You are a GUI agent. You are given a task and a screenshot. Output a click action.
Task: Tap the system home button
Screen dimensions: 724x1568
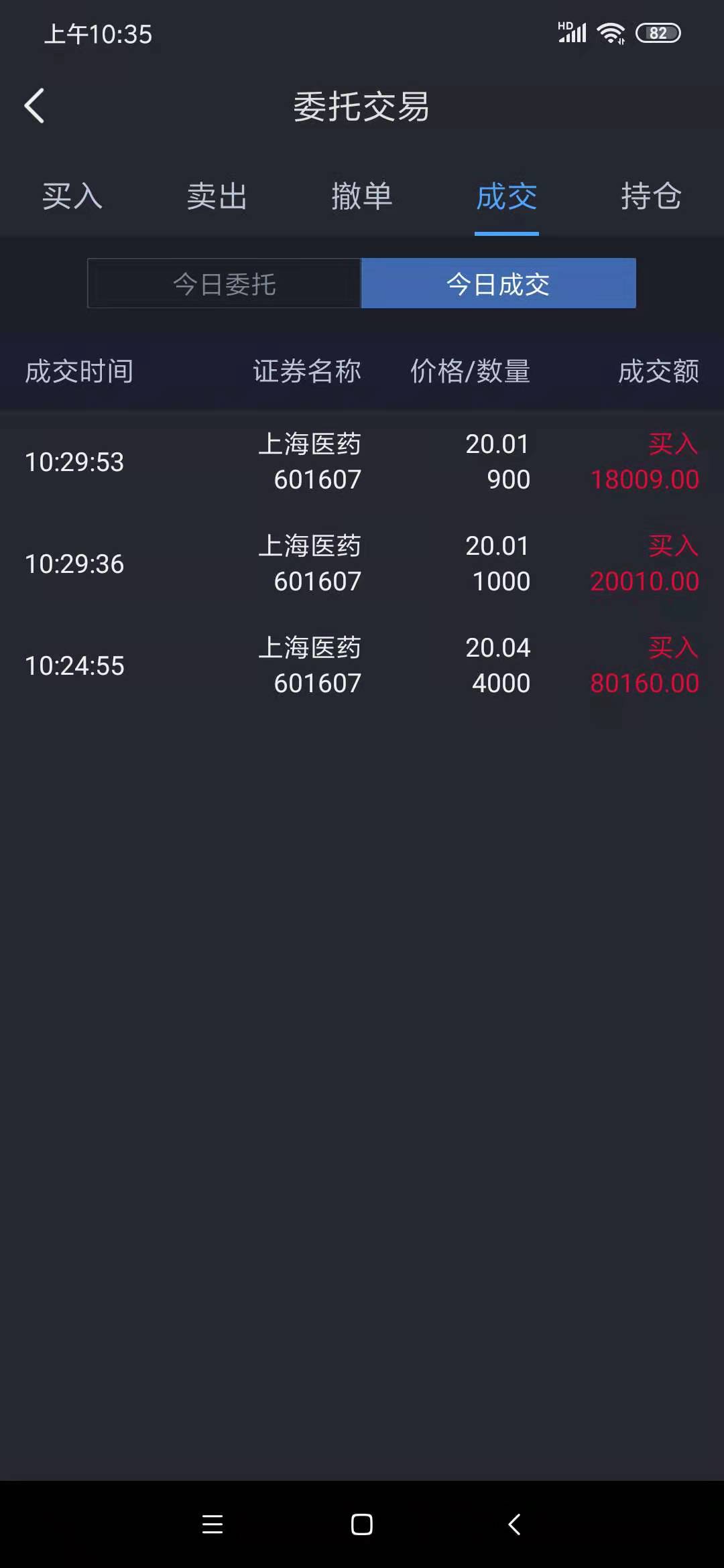362,1524
